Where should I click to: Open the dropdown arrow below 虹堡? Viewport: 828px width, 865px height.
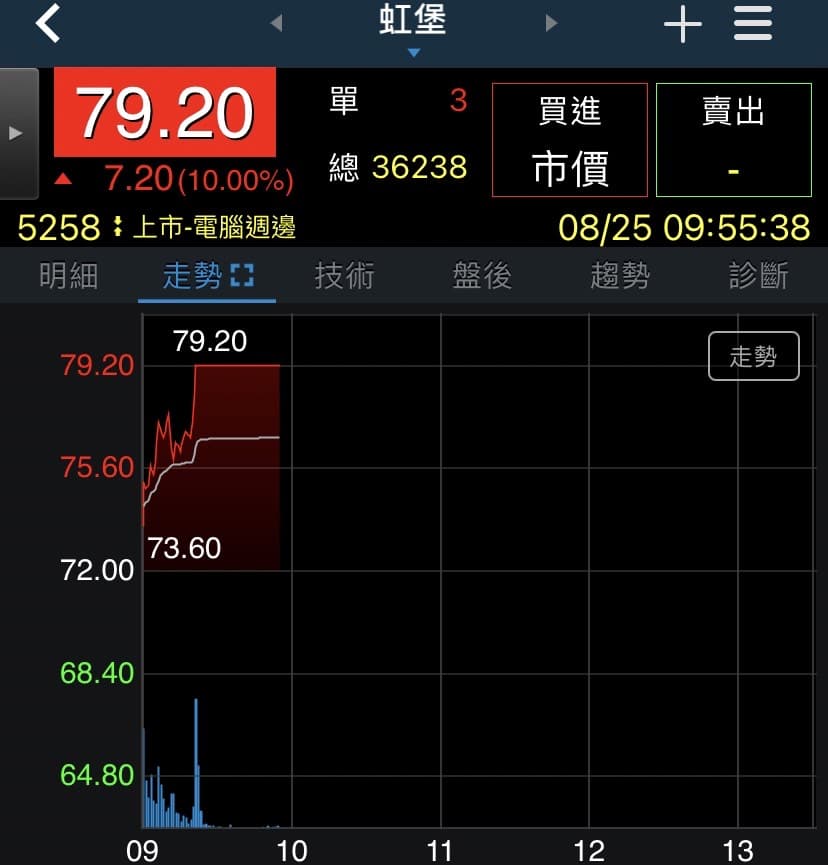(x=413, y=52)
